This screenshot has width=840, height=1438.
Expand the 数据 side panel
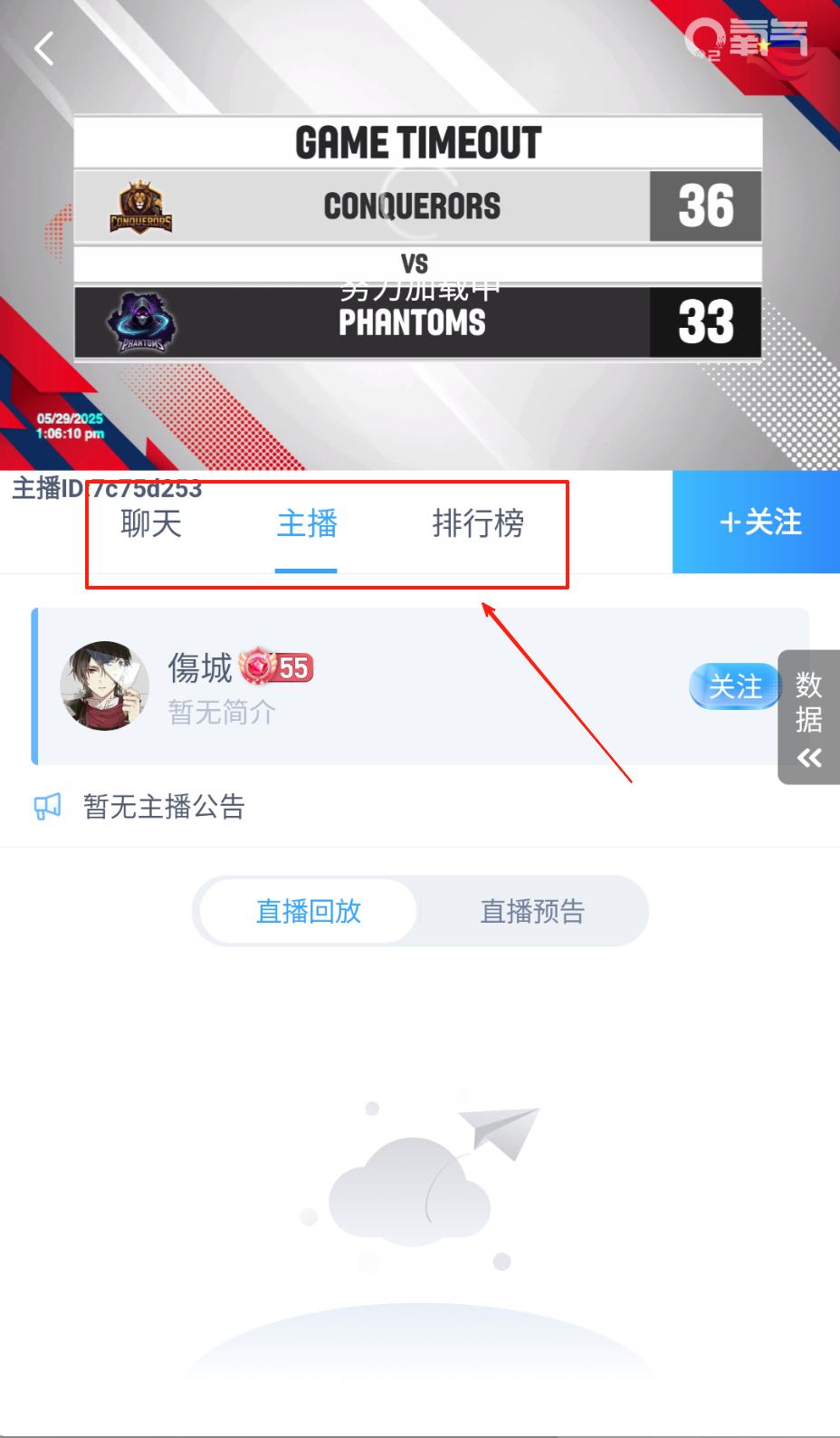(x=808, y=717)
